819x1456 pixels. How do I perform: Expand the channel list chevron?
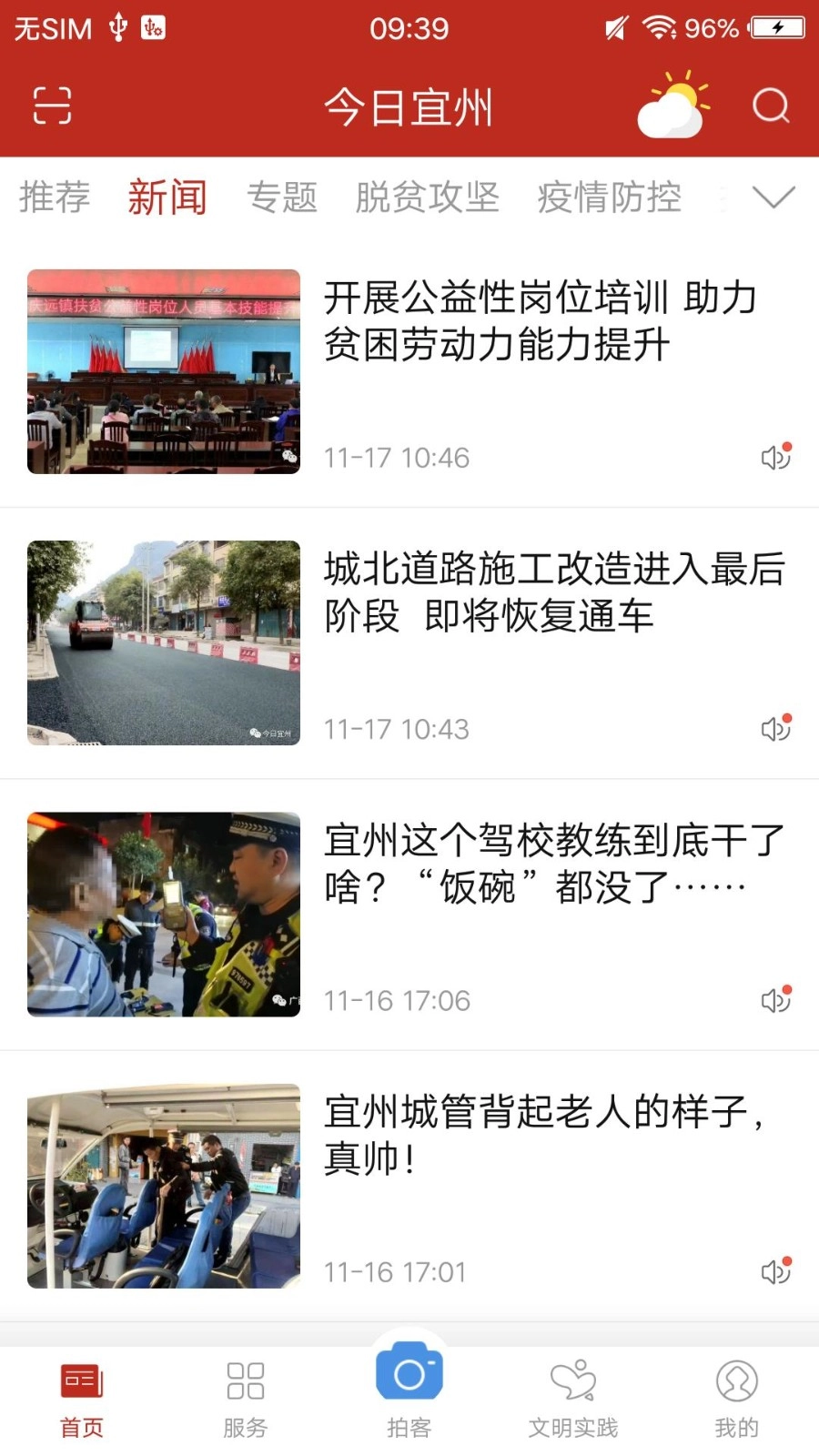773,197
